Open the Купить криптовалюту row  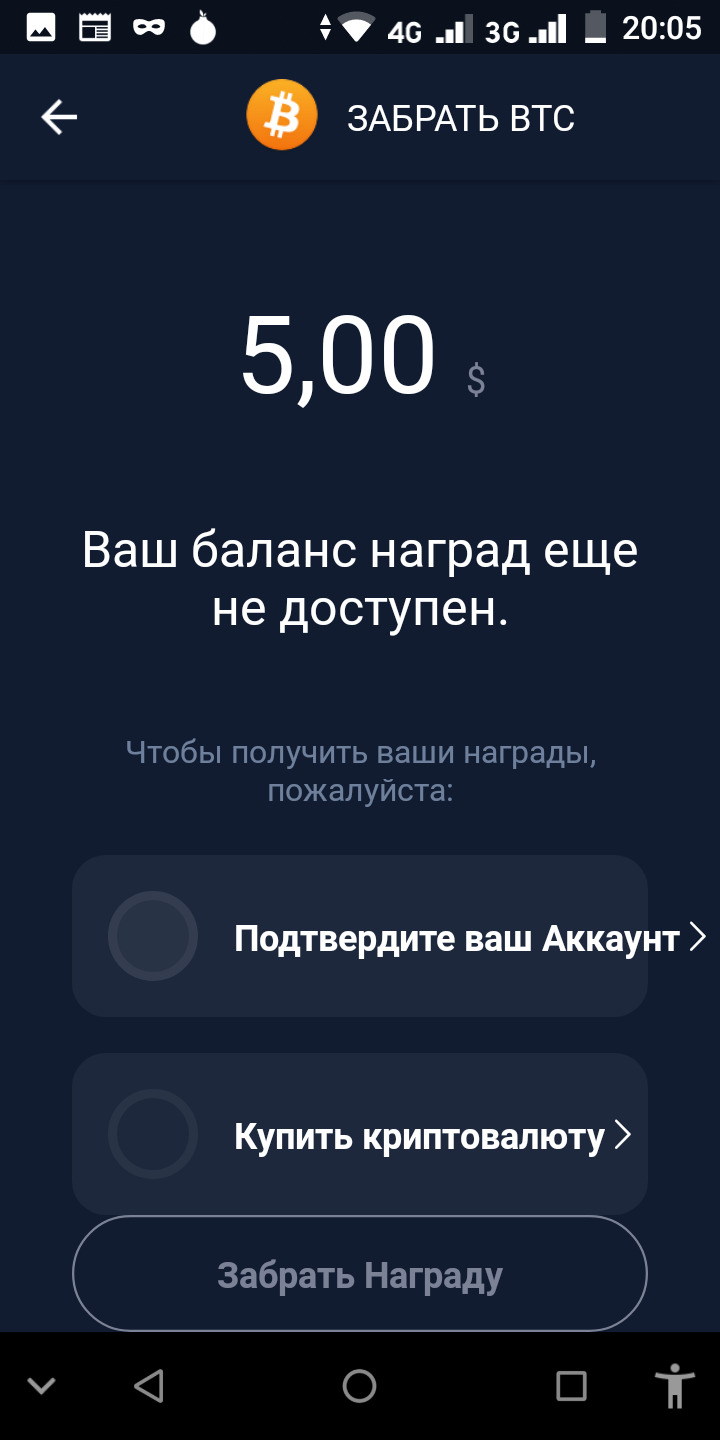(x=360, y=1135)
